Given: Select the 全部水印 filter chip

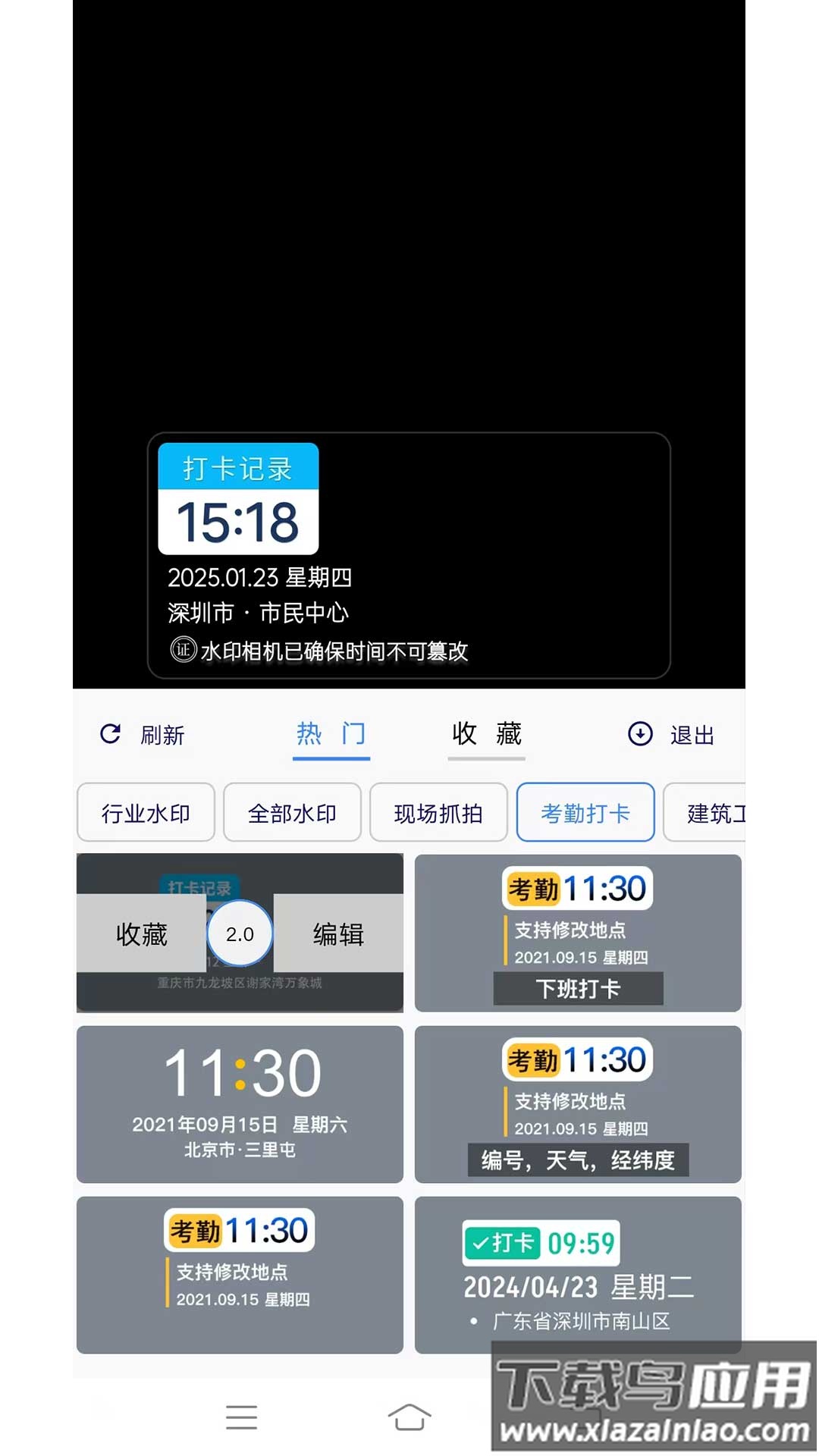Looking at the screenshot, I should (x=292, y=812).
